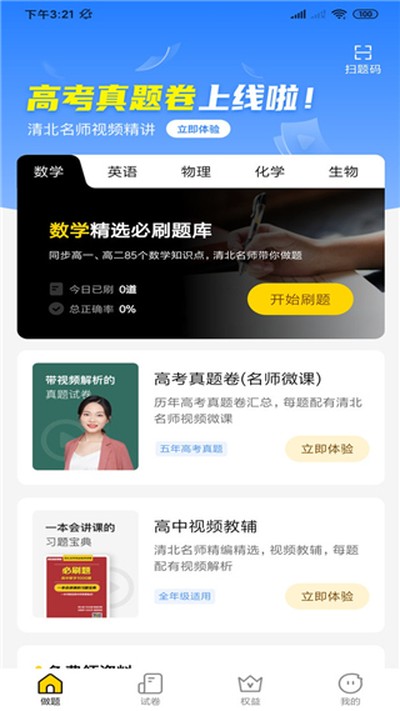Select the 数学 subject tab
The height and width of the screenshot is (711, 400).
point(49,172)
